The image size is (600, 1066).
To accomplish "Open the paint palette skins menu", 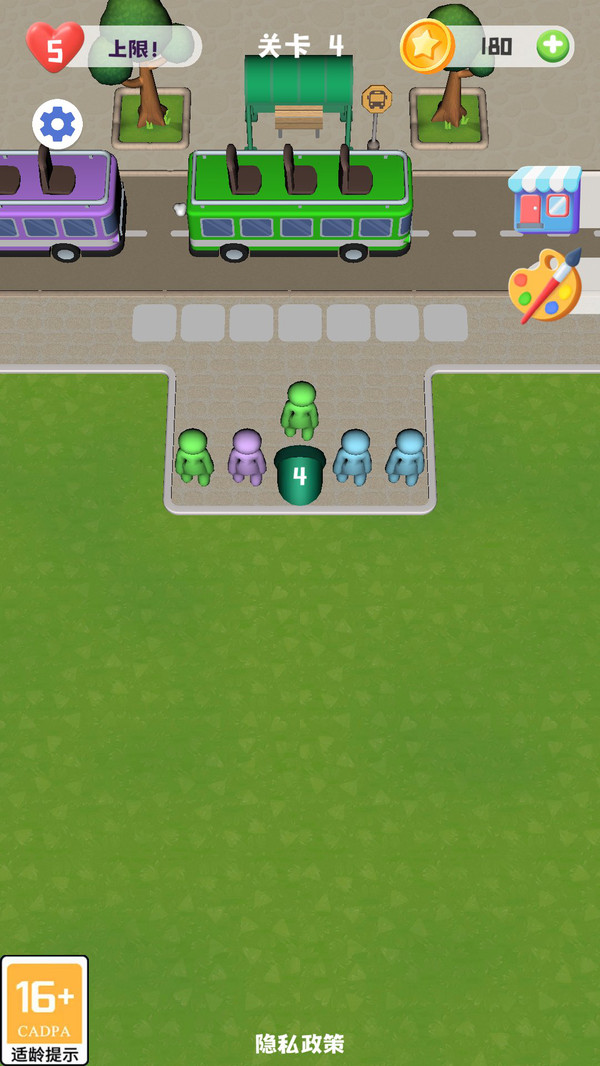I will (545, 285).
